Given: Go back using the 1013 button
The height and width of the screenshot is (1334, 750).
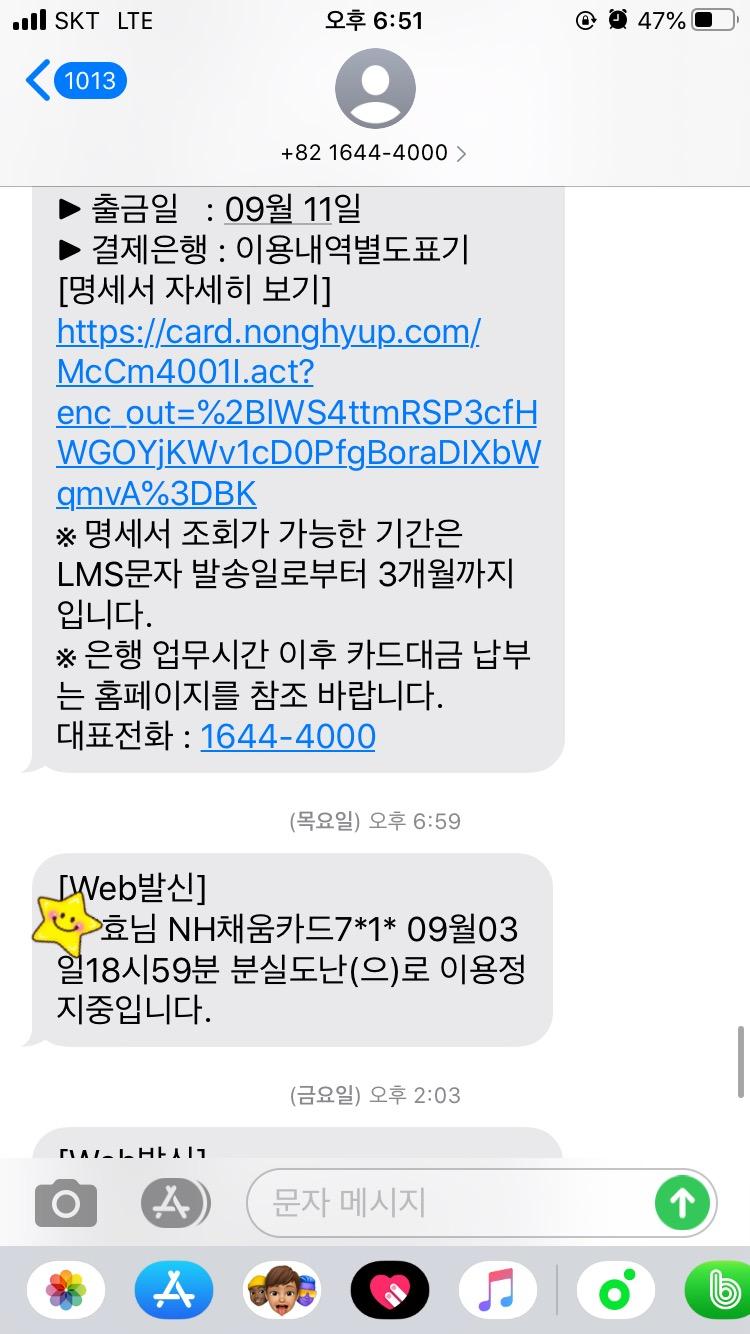Looking at the screenshot, I should click(78, 81).
